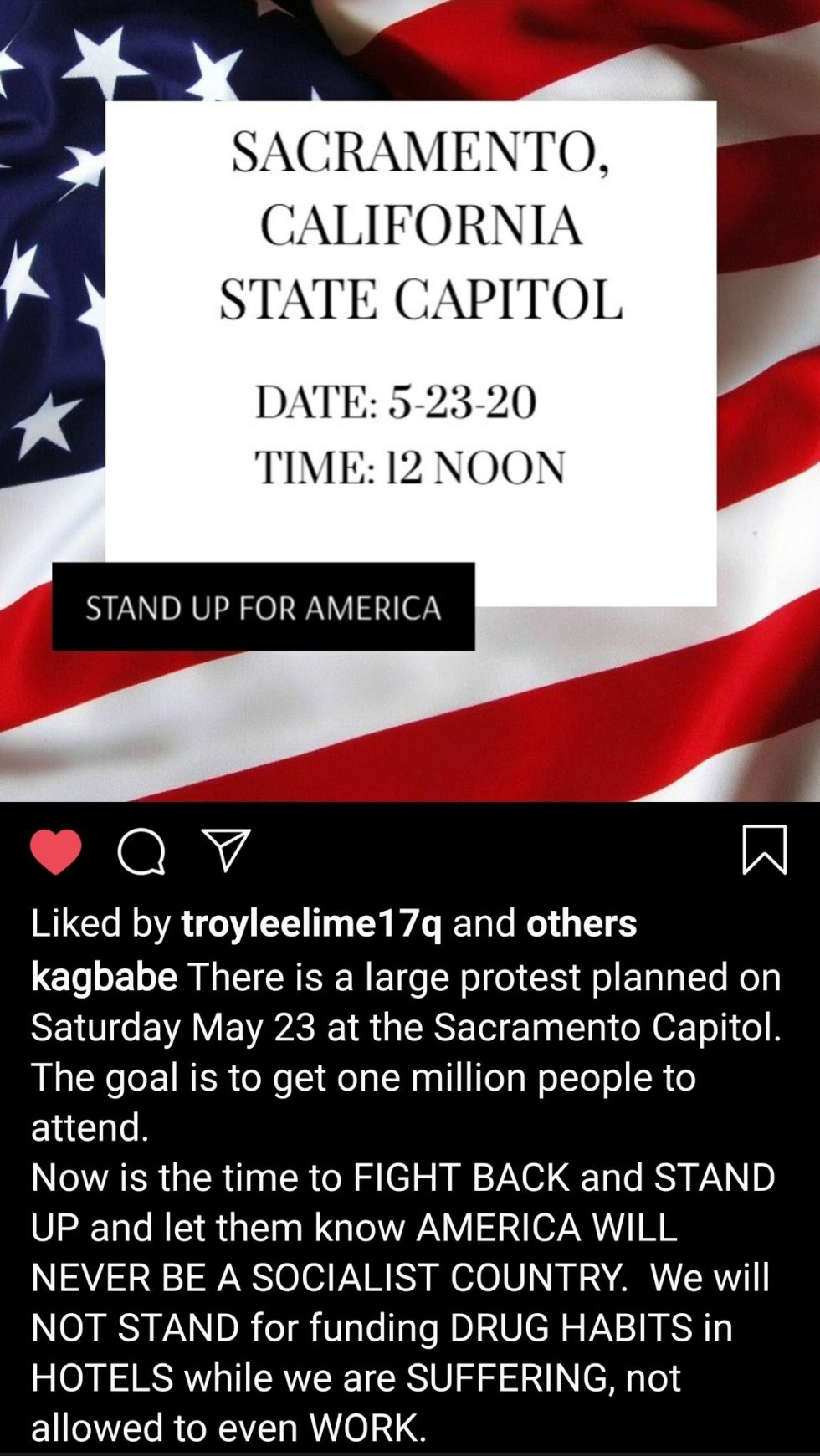
Task: Share the post via the paper plane icon
Action: tap(226, 852)
